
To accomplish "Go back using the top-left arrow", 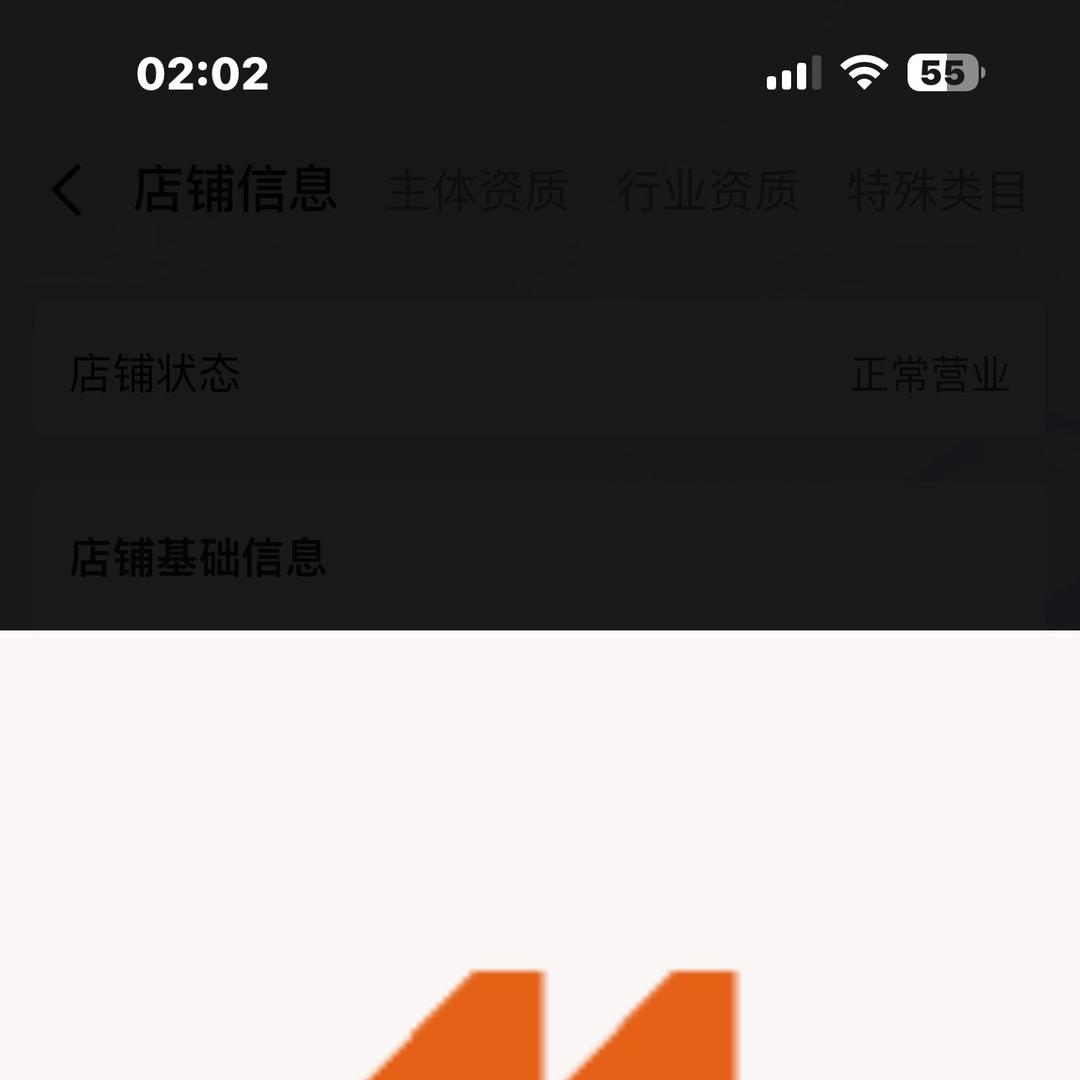I will pos(68,190).
